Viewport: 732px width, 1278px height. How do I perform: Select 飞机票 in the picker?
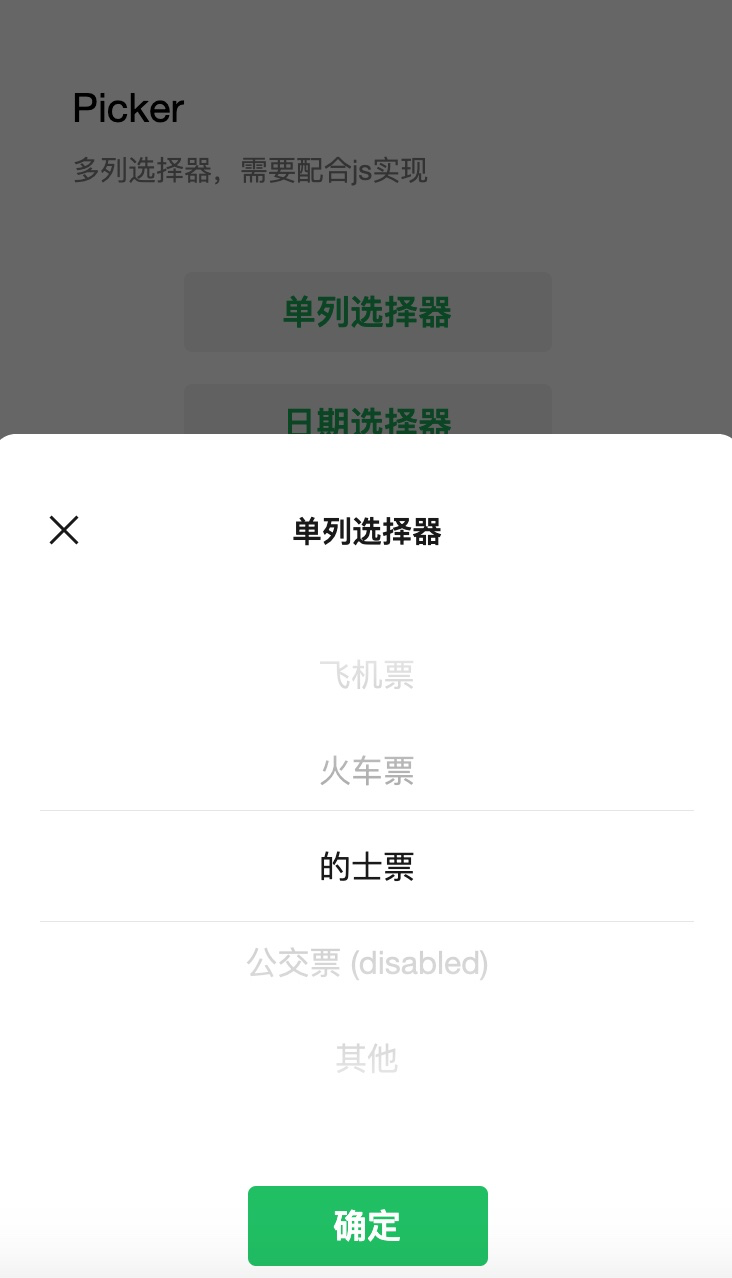coord(367,676)
